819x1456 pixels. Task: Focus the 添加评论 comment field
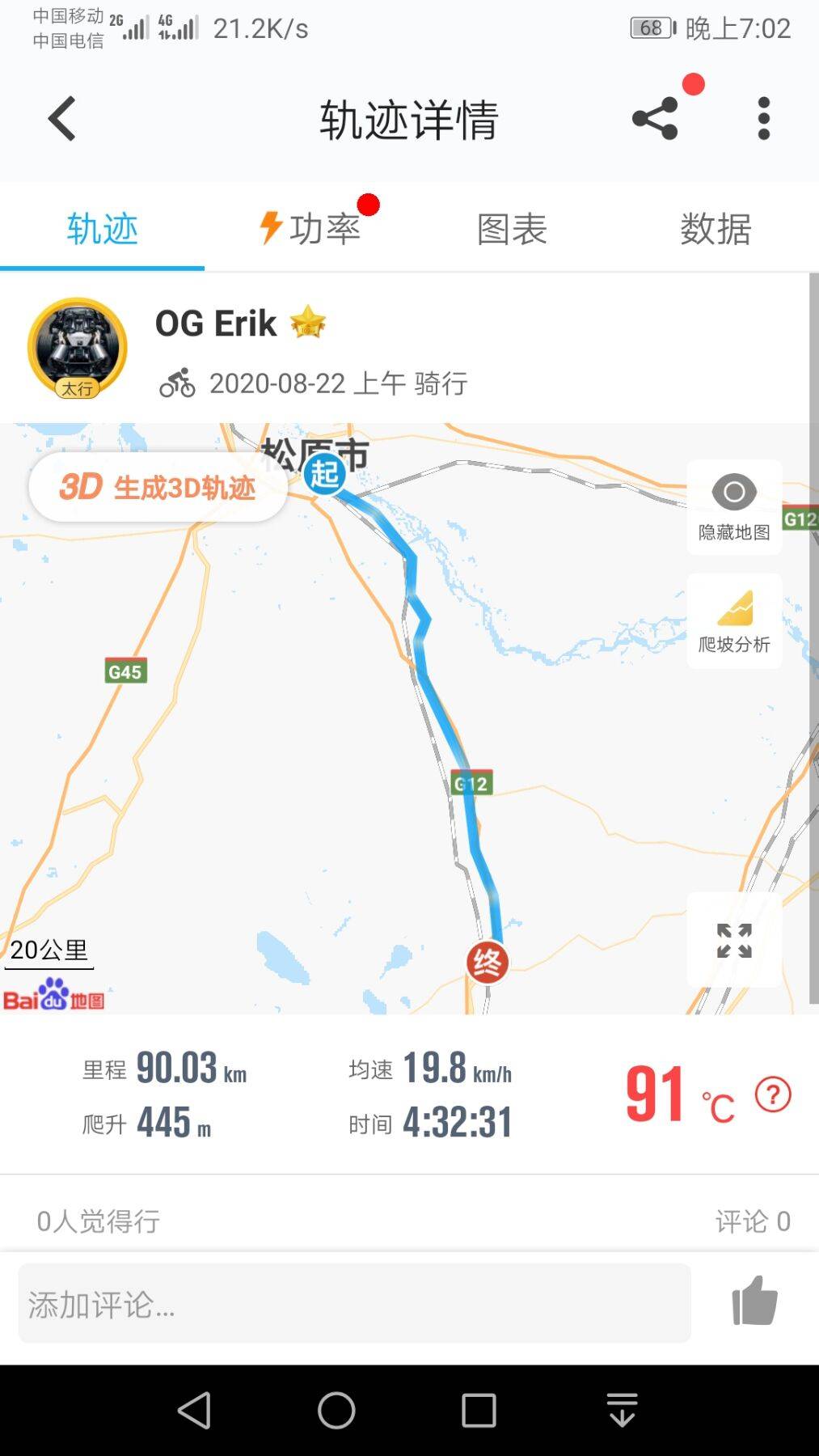[x=354, y=1304]
